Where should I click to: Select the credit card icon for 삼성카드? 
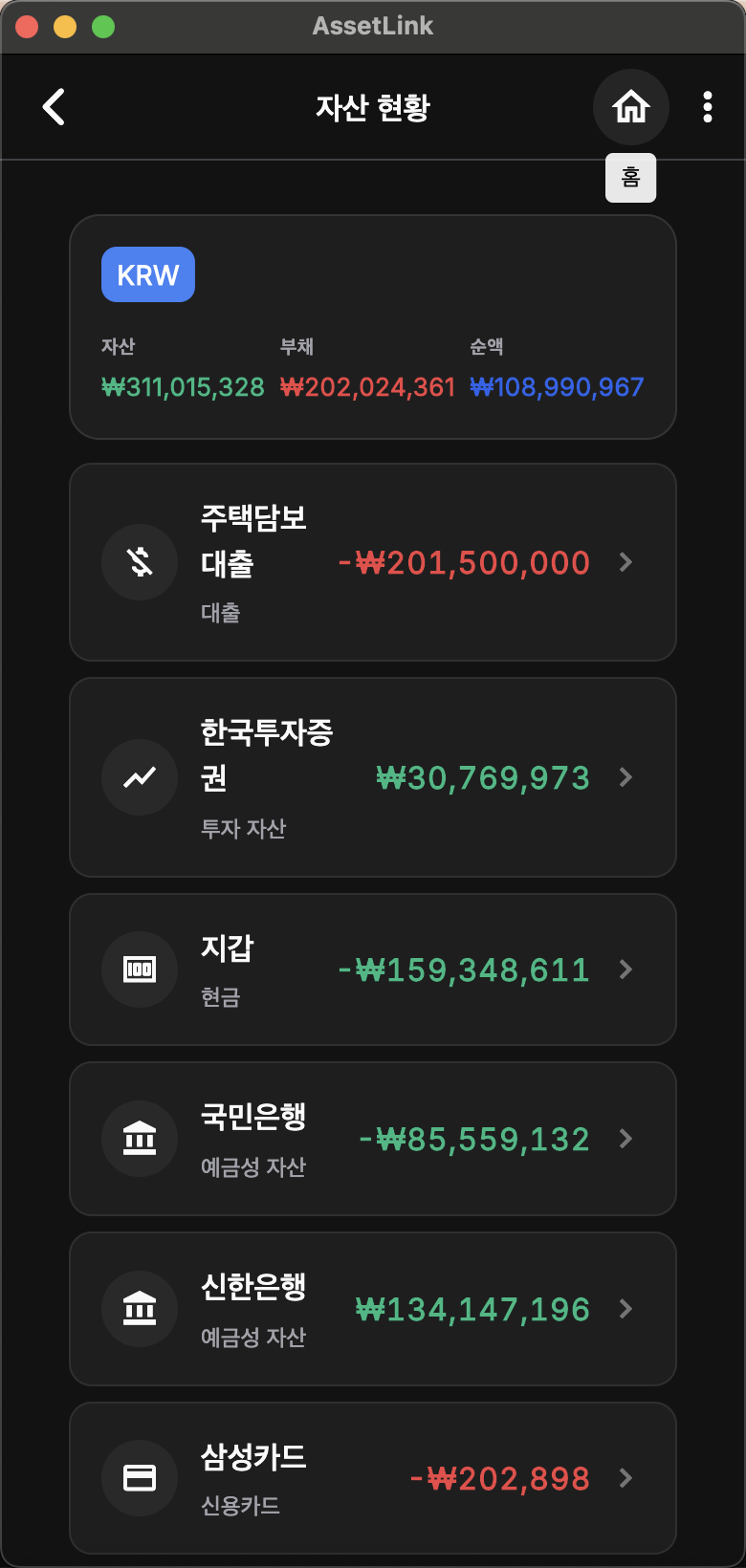(139, 1478)
